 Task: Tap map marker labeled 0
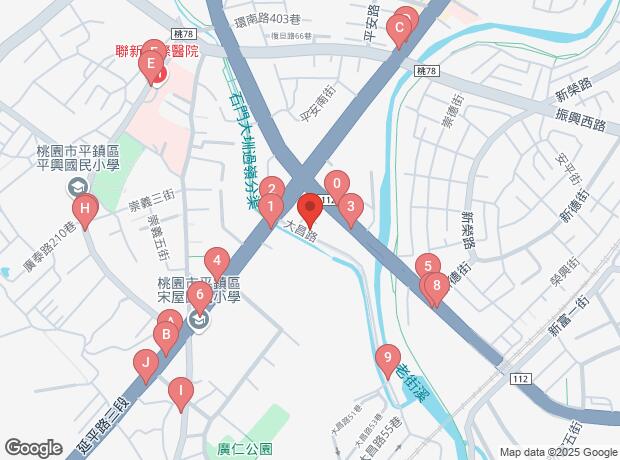(x=337, y=184)
